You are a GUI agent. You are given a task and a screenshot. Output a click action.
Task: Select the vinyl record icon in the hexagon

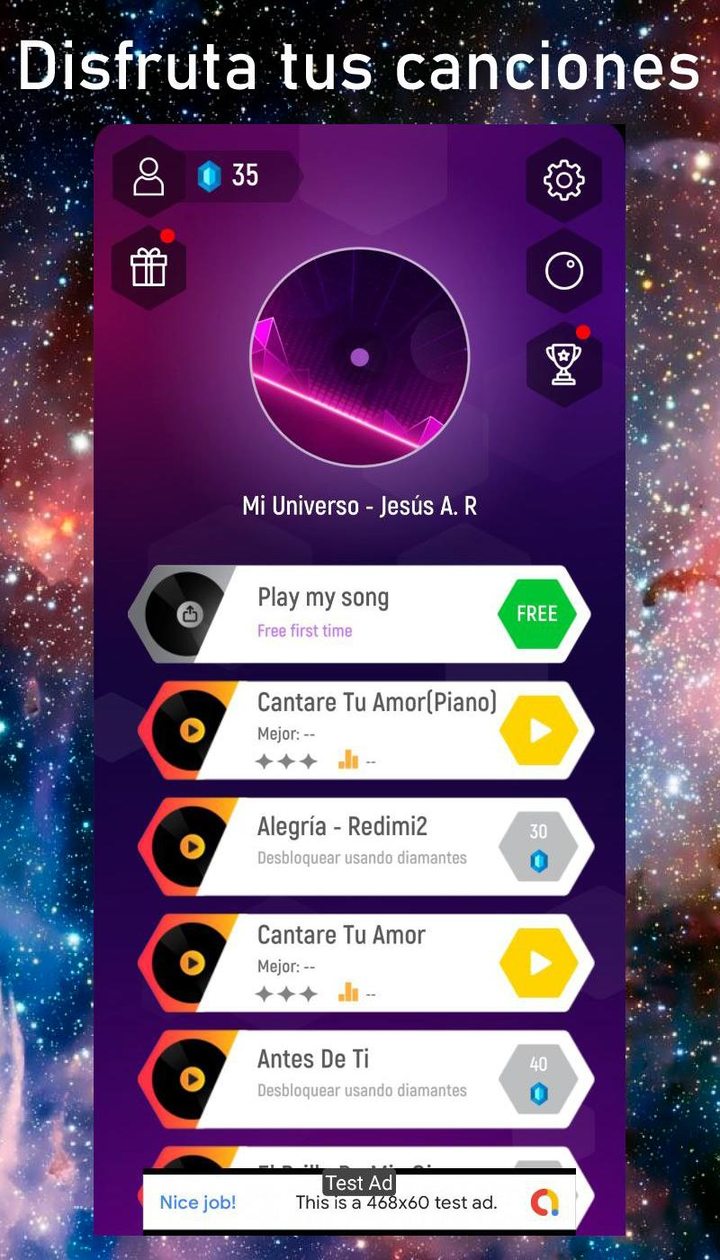[x=563, y=270]
